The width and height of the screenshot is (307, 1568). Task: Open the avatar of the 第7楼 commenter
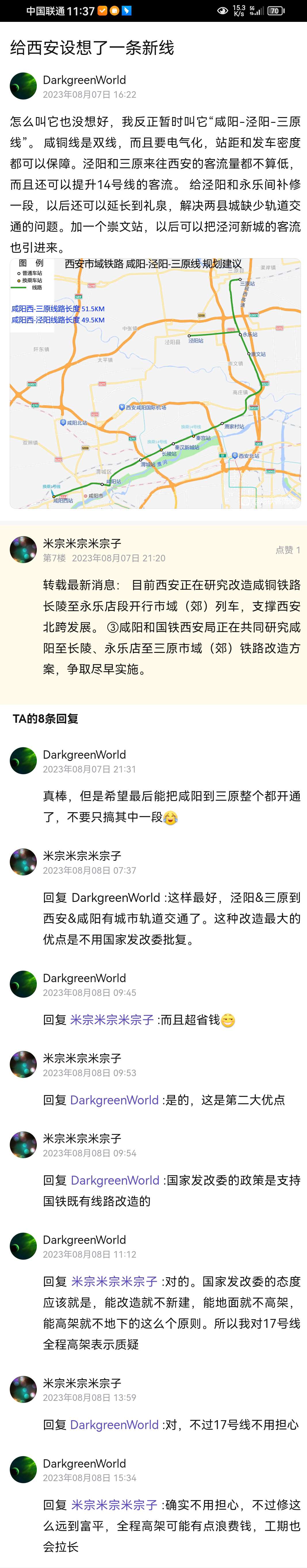(x=23, y=550)
